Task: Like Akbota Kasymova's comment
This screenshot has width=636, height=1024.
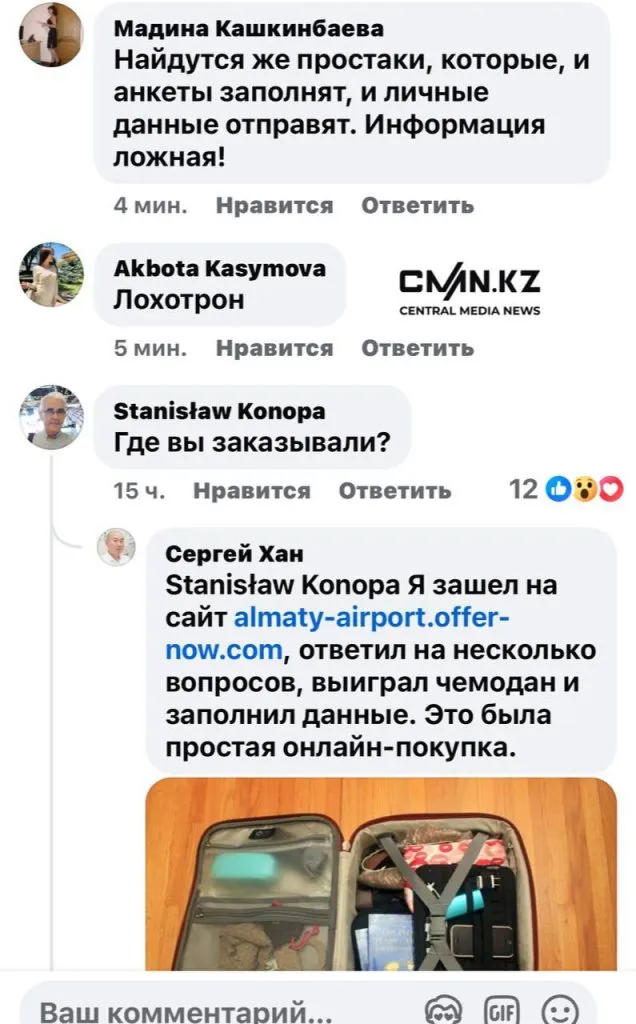Action: click(x=274, y=349)
